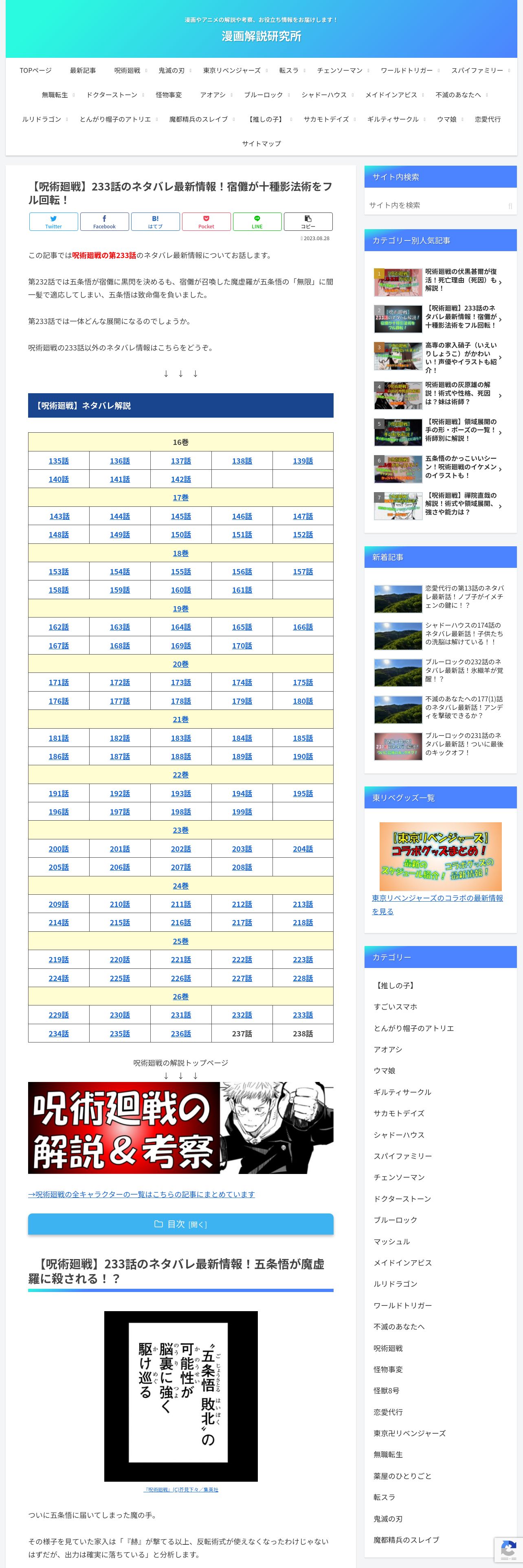Save the article to Pocket

pyautogui.click(x=206, y=221)
